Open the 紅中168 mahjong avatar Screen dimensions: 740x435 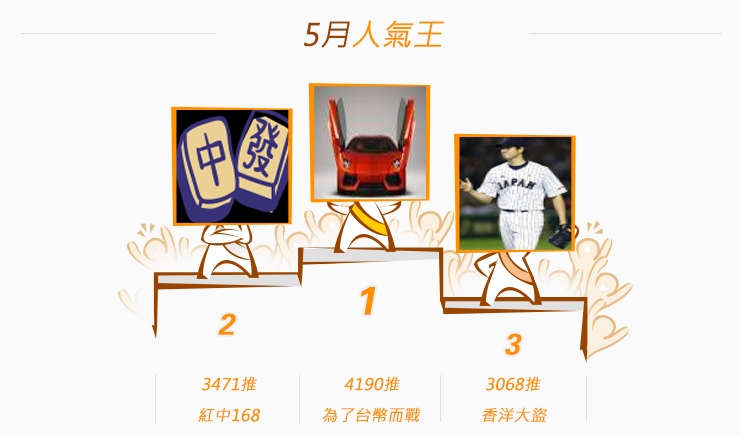pos(232,166)
